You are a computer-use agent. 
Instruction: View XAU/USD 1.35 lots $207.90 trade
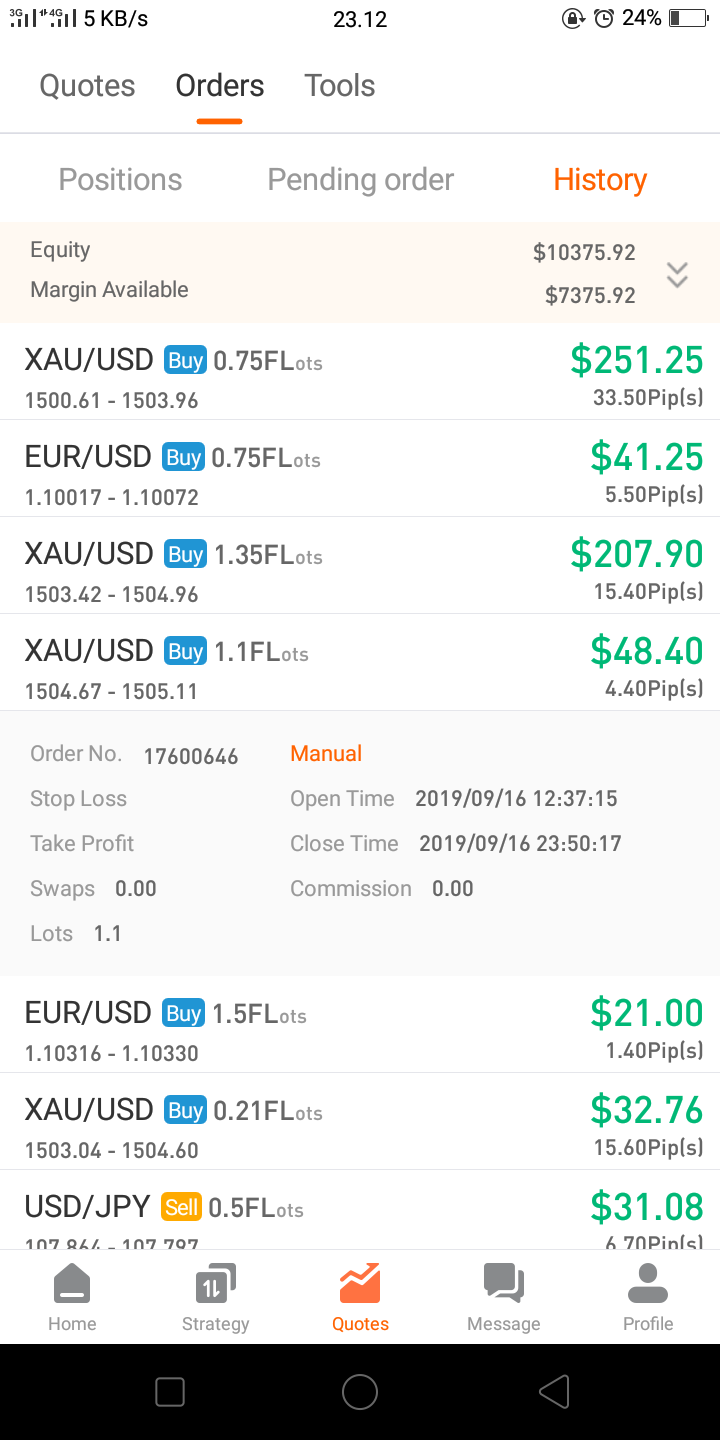[x=360, y=566]
